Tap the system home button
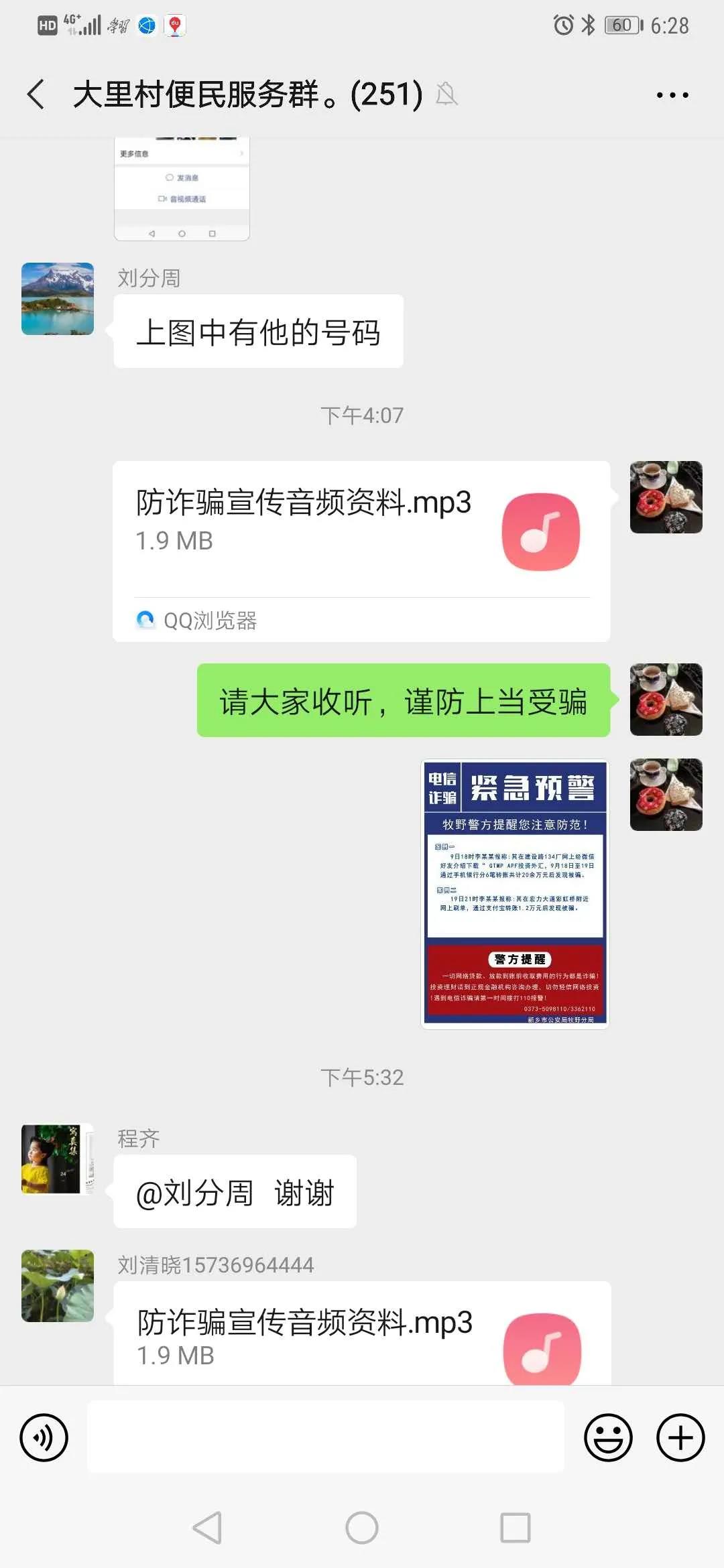The height and width of the screenshot is (1568, 724). (362, 1528)
